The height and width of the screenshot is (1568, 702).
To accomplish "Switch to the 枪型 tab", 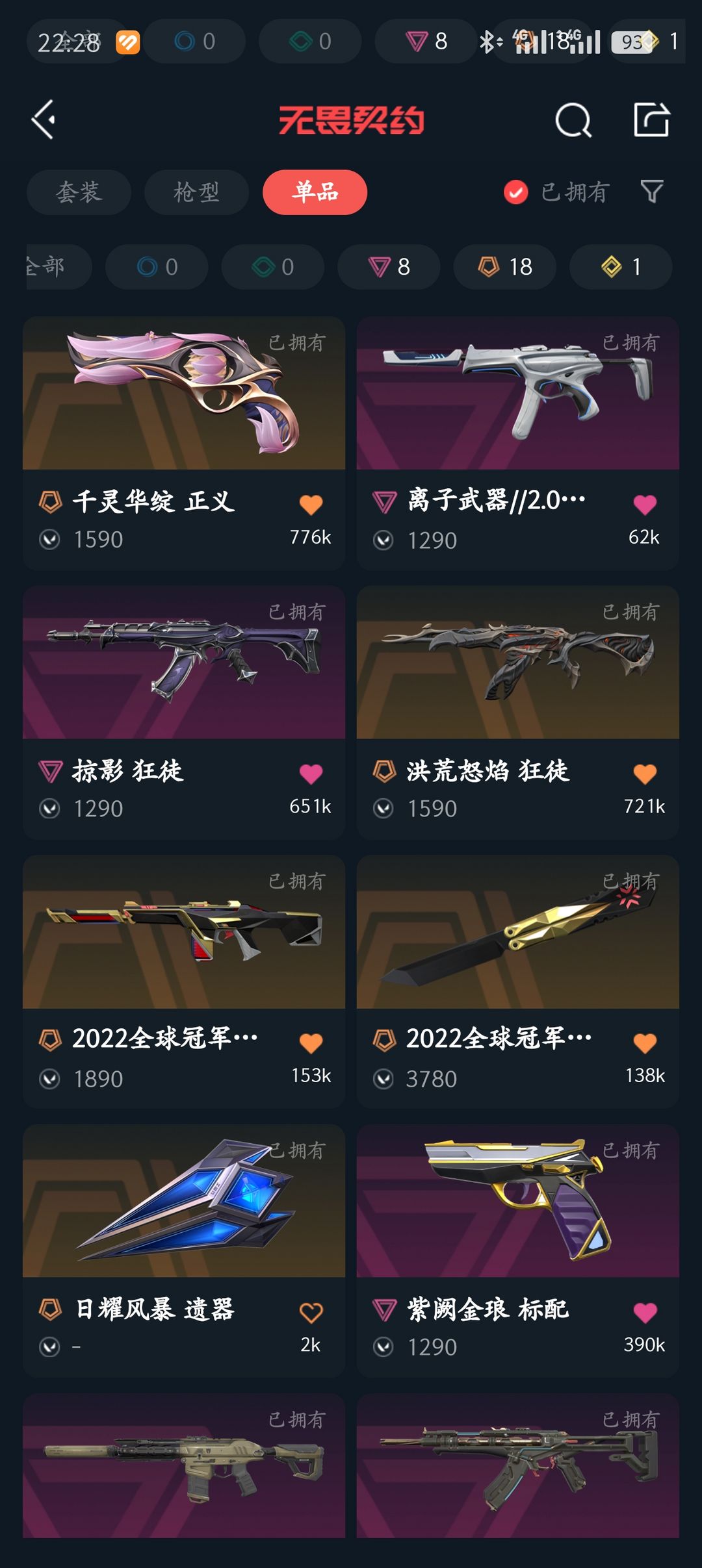I will (x=196, y=192).
